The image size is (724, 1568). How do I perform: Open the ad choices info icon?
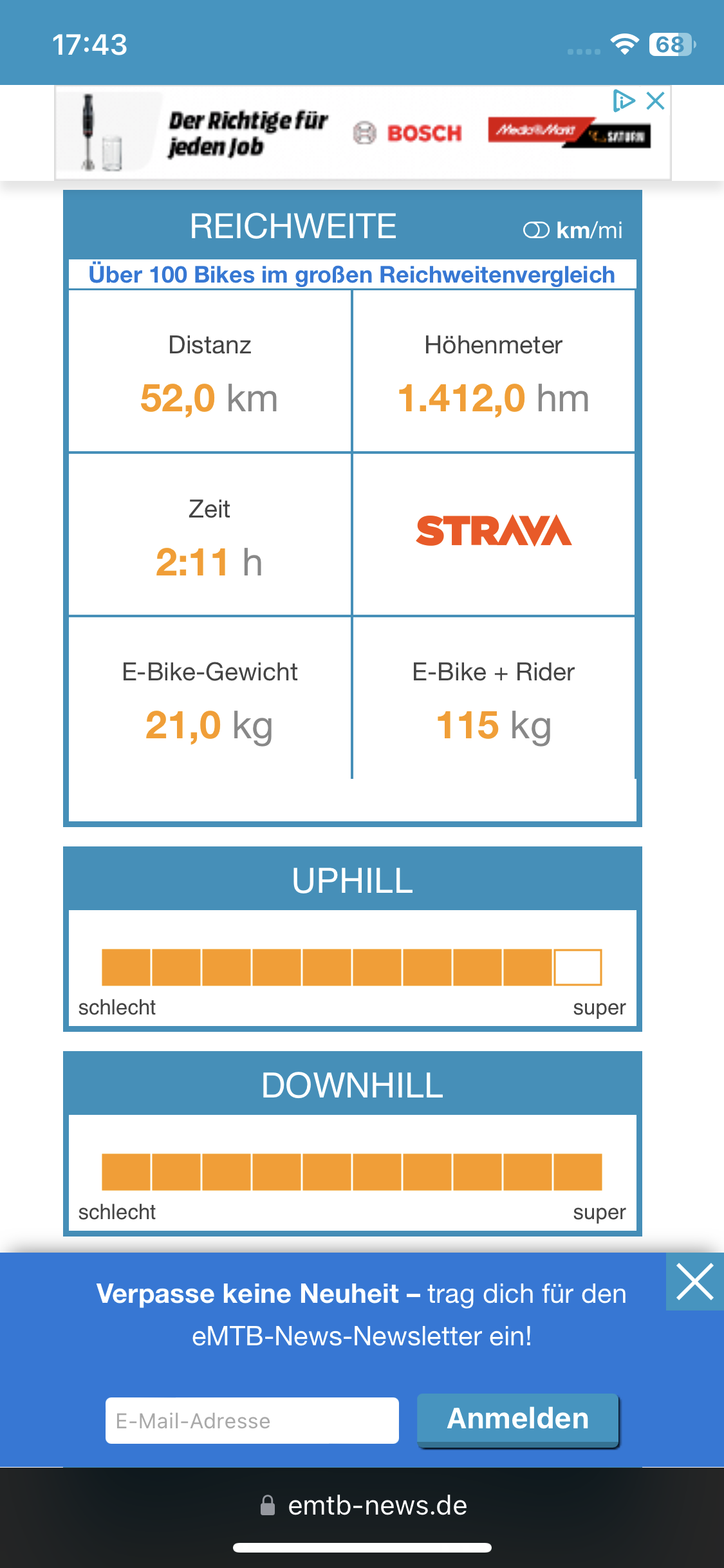coord(623,101)
